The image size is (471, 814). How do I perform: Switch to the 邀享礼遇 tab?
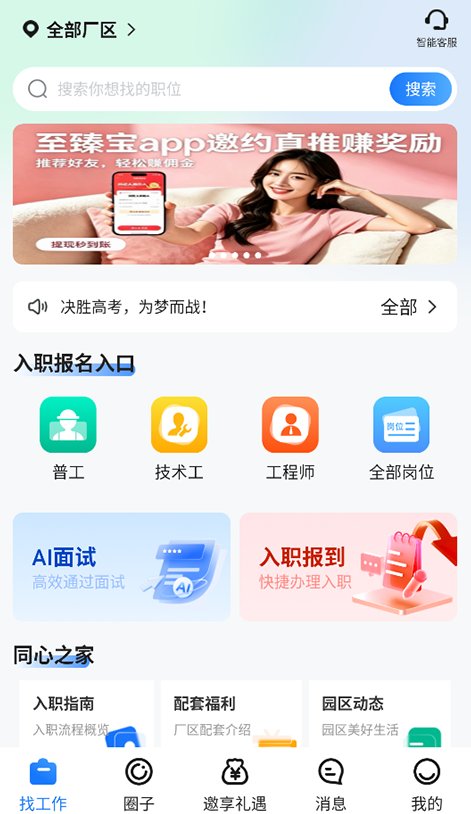point(235,784)
